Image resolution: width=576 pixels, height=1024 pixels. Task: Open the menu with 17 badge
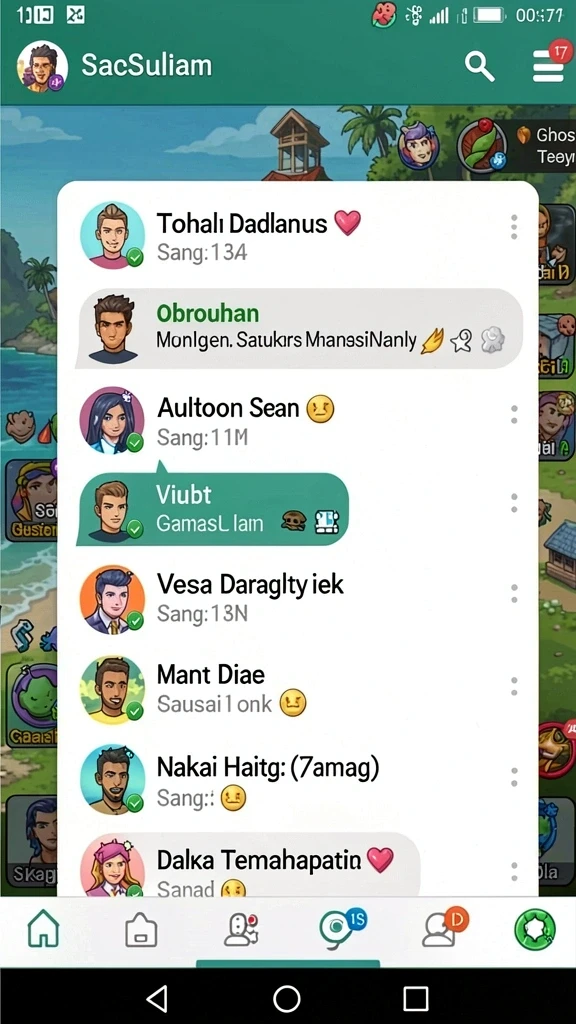point(550,63)
